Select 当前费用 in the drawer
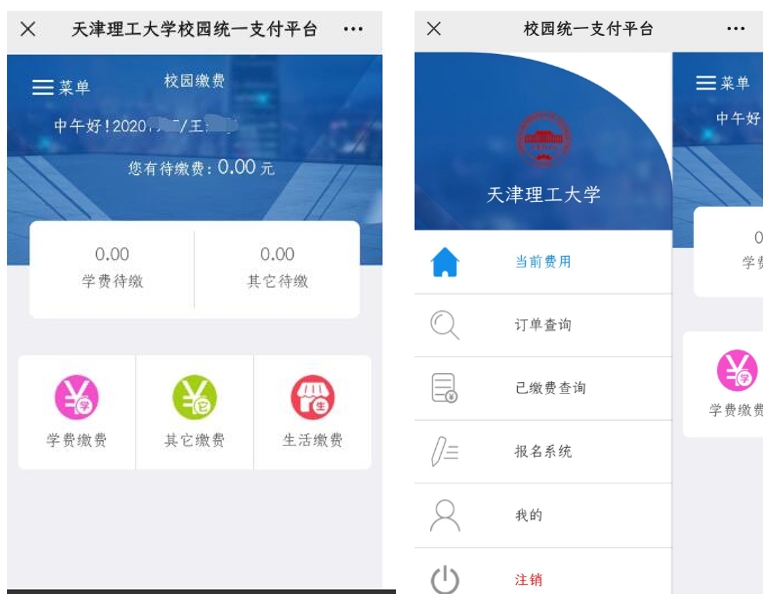 click(x=542, y=262)
